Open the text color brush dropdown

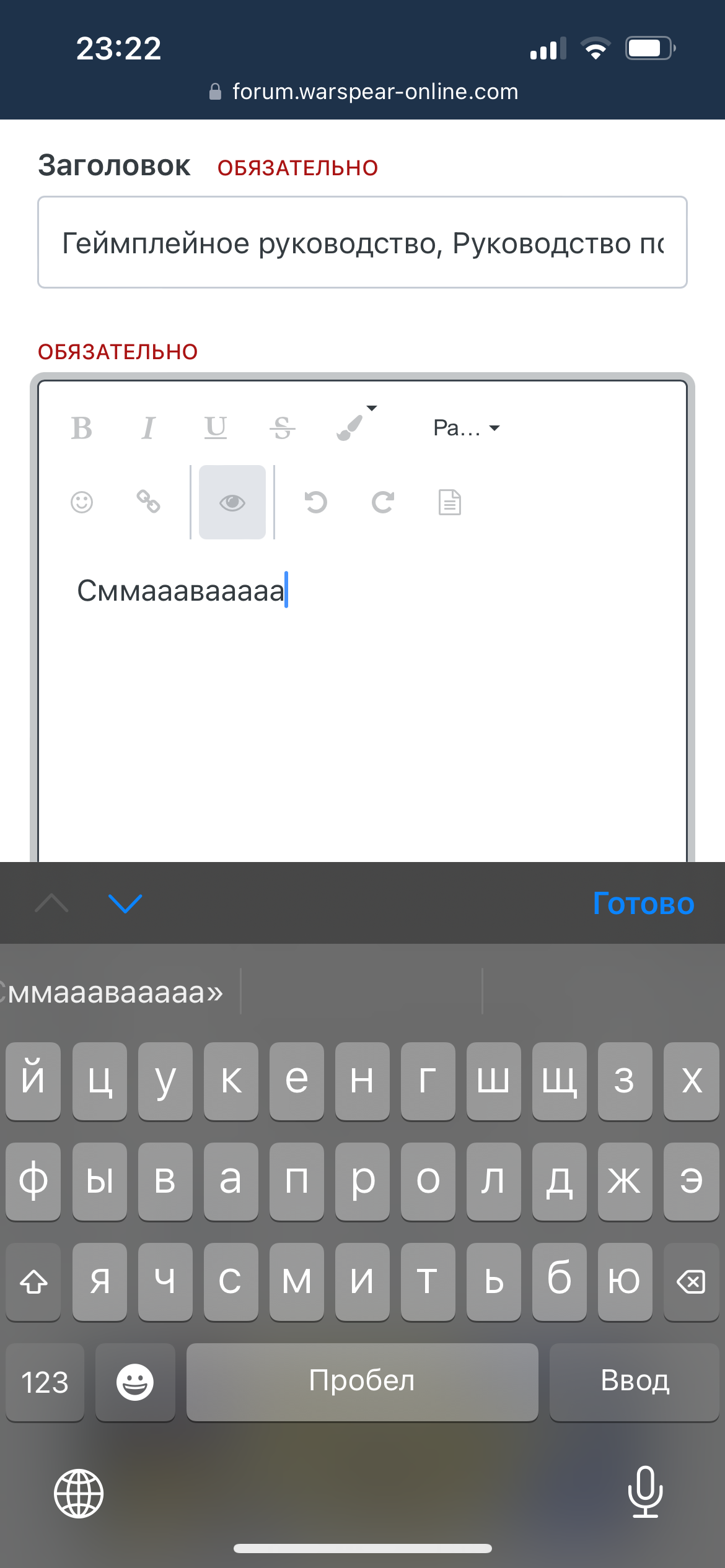(355, 424)
